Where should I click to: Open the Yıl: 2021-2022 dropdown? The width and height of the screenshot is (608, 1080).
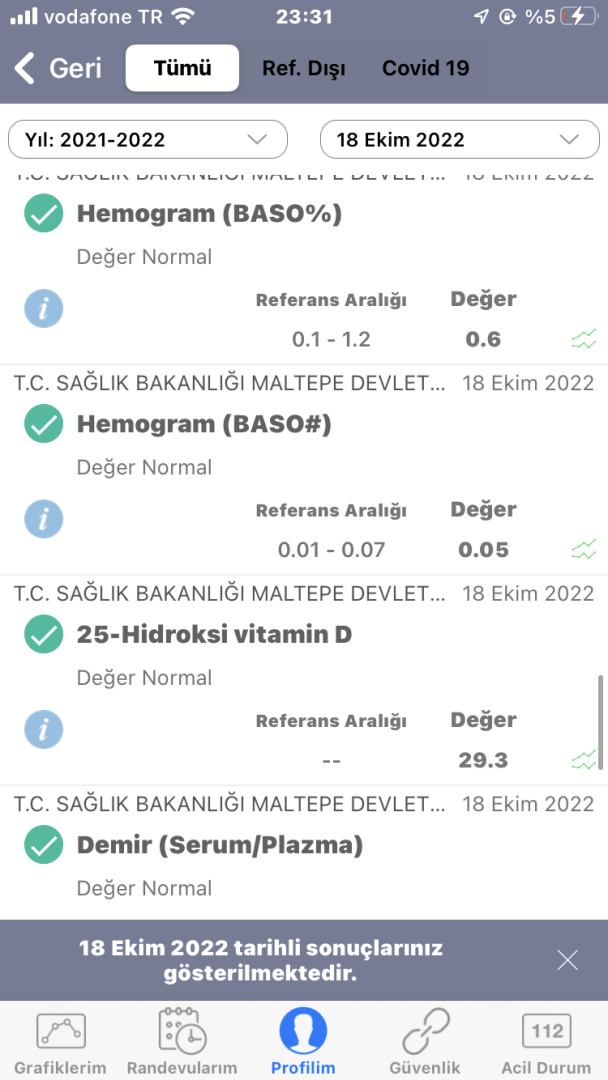148,140
